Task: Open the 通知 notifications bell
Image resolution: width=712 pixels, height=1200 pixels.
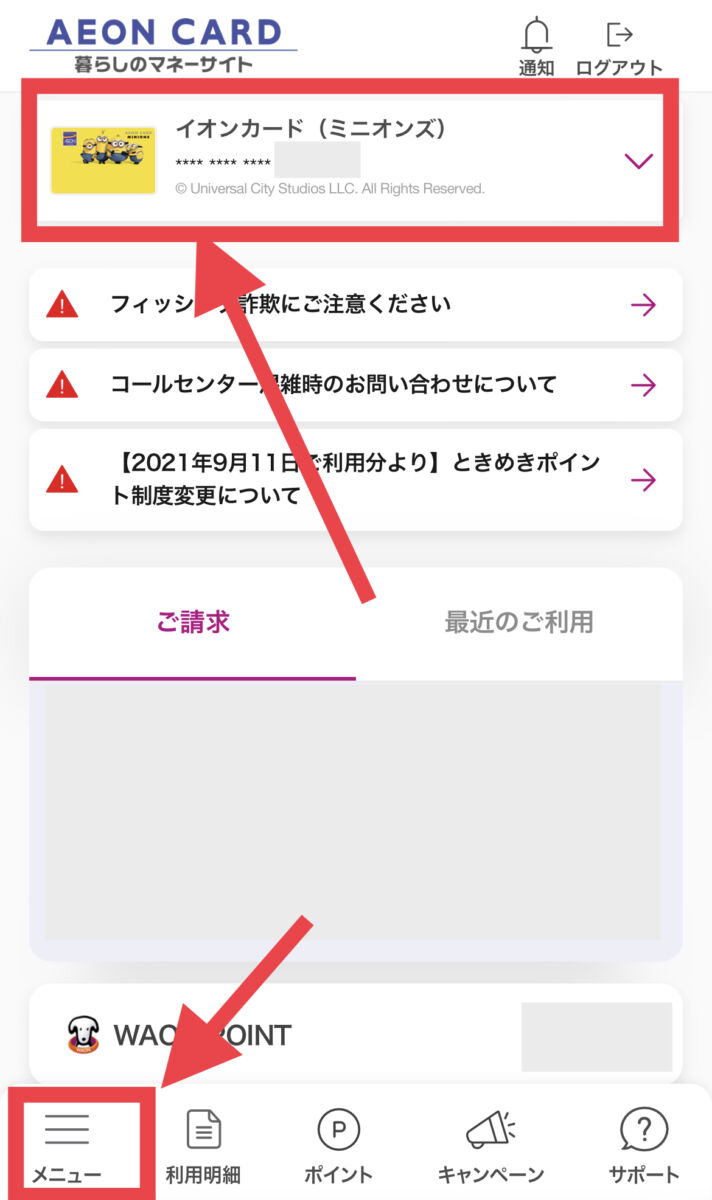Action: pyautogui.click(x=537, y=47)
